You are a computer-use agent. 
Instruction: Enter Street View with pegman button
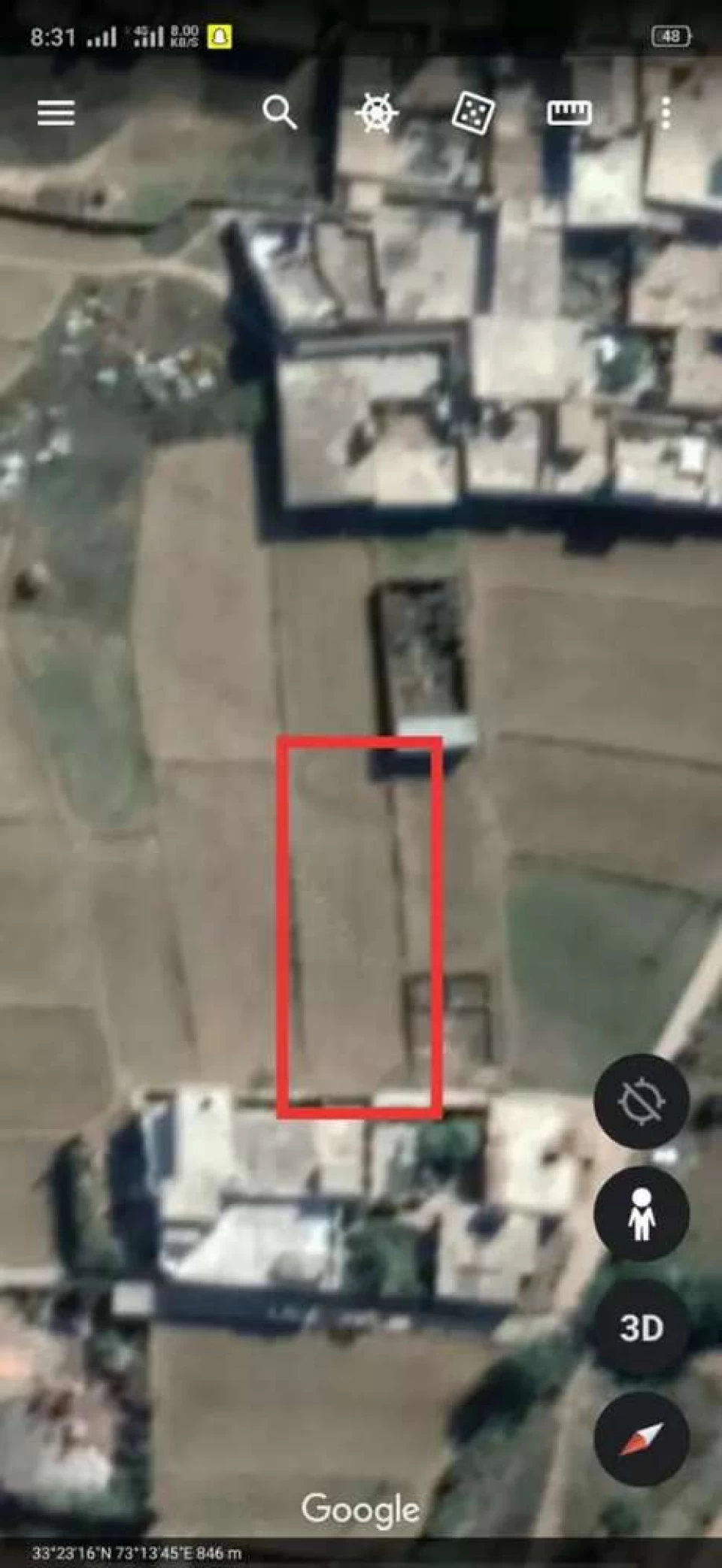pos(641,1214)
